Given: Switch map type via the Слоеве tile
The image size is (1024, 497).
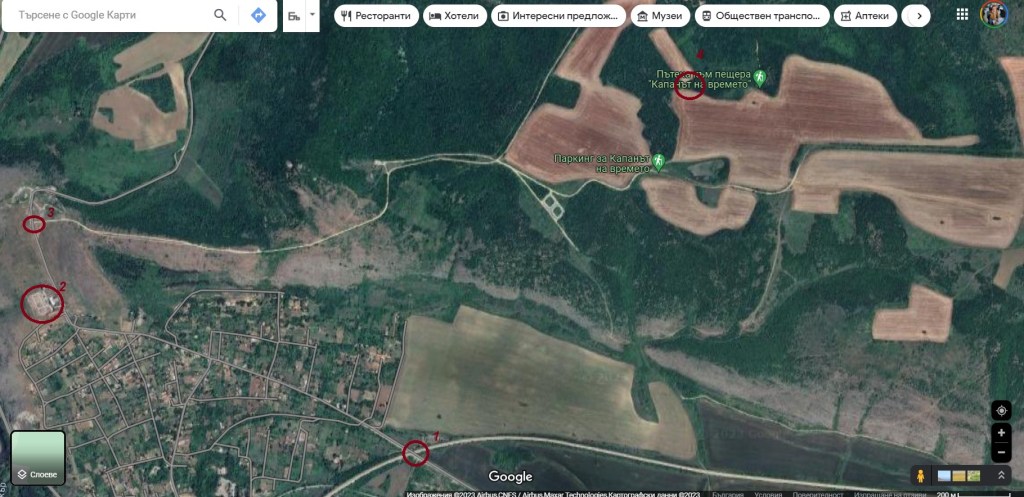Looking at the screenshot, I should (x=38, y=457).
